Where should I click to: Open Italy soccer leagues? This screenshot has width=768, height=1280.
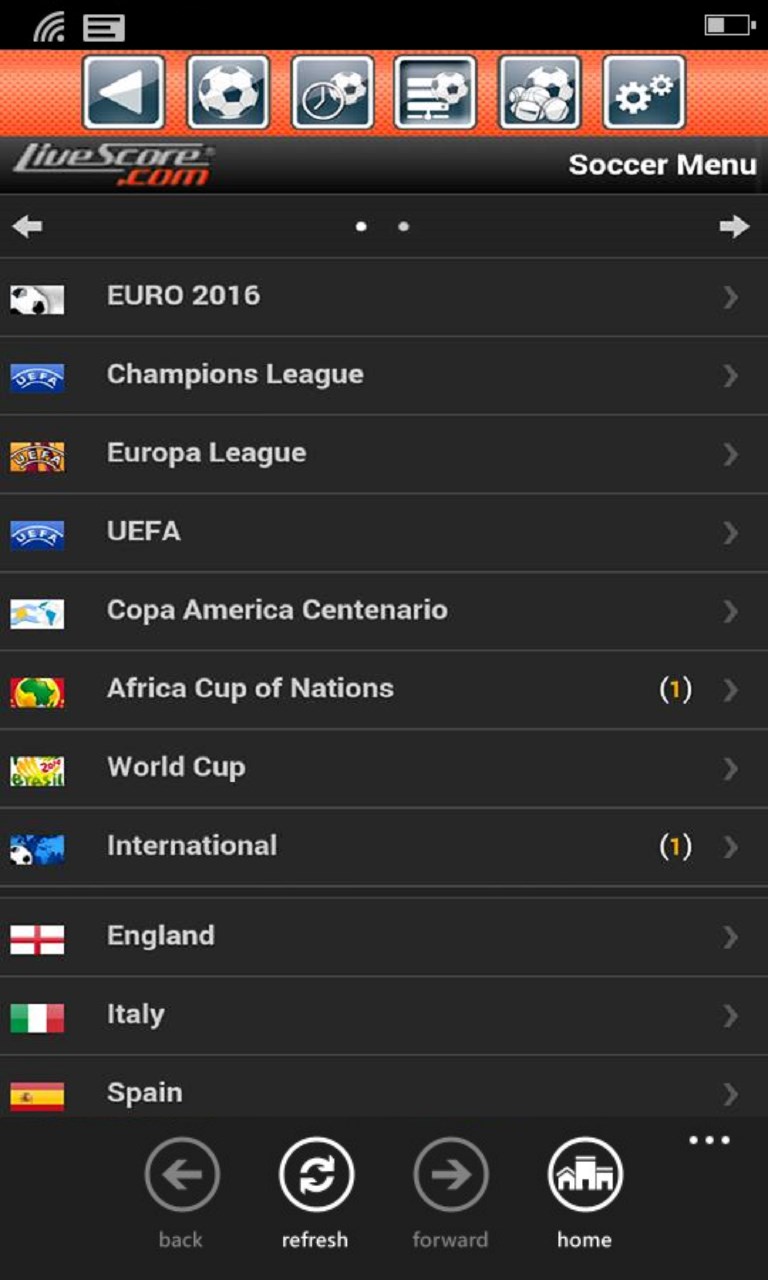[x=384, y=1015]
